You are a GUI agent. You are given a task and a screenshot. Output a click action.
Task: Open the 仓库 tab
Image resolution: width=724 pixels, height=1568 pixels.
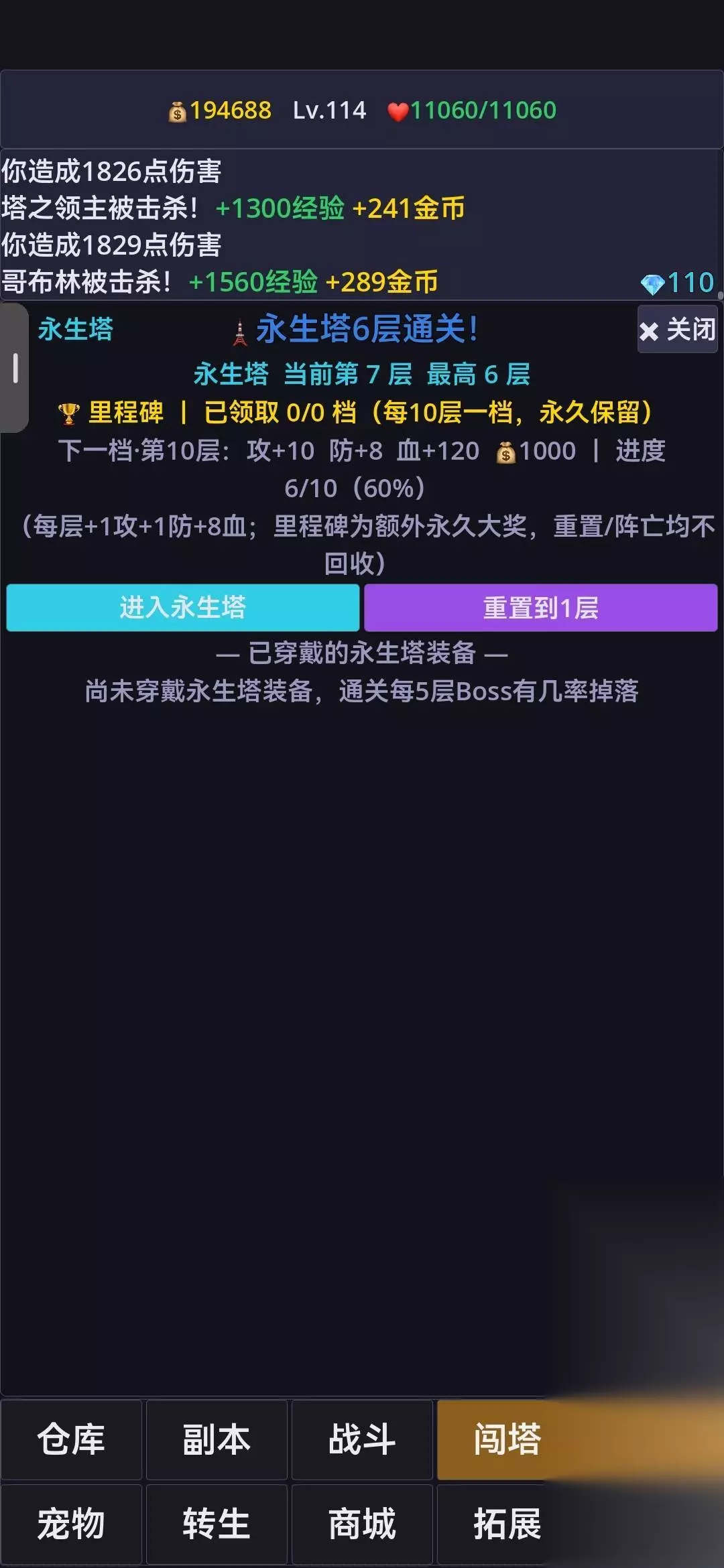[x=71, y=1439]
